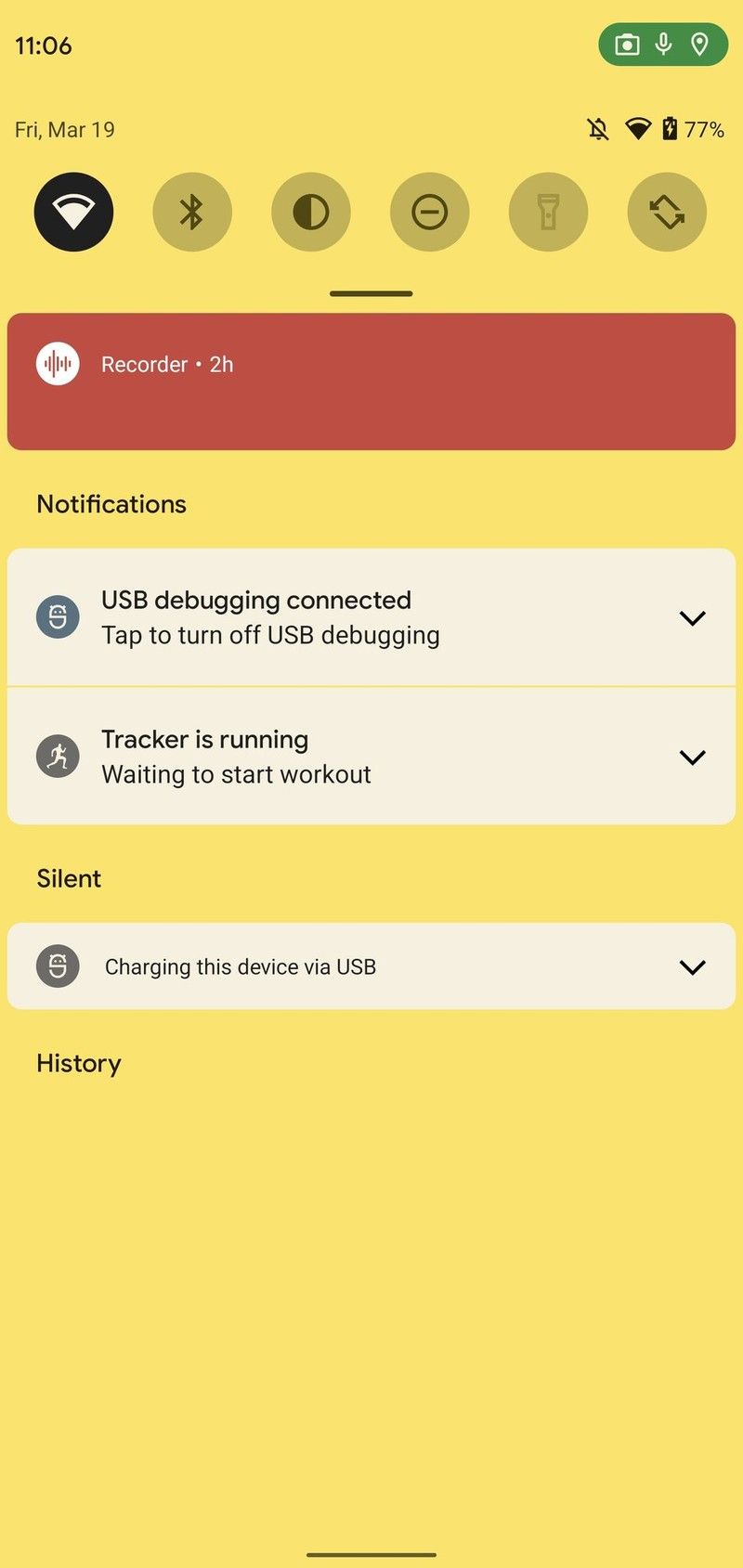Tap the microphone privacy indicator icon

(x=663, y=44)
